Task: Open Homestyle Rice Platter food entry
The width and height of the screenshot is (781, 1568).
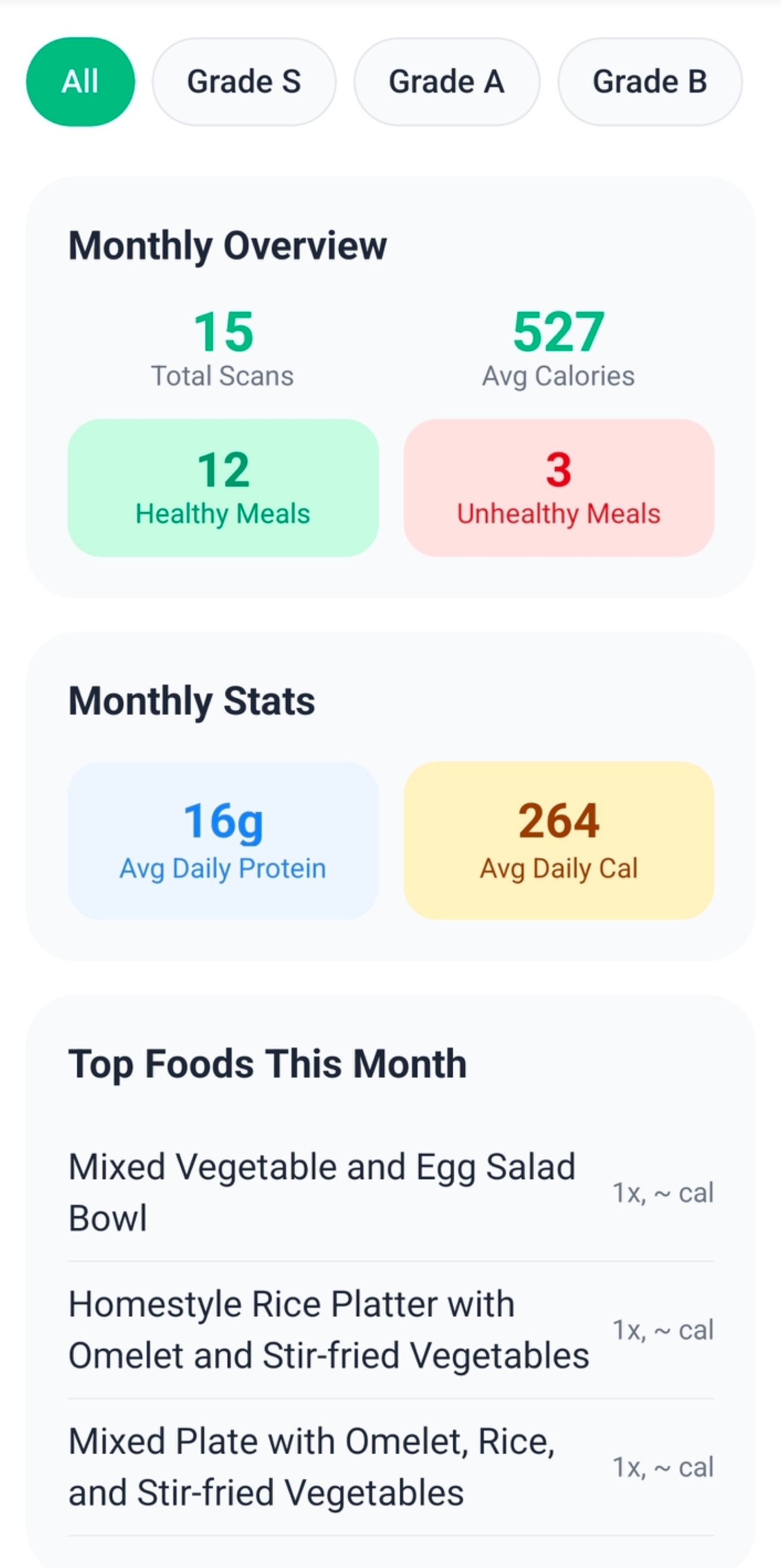Action: click(329, 1330)
